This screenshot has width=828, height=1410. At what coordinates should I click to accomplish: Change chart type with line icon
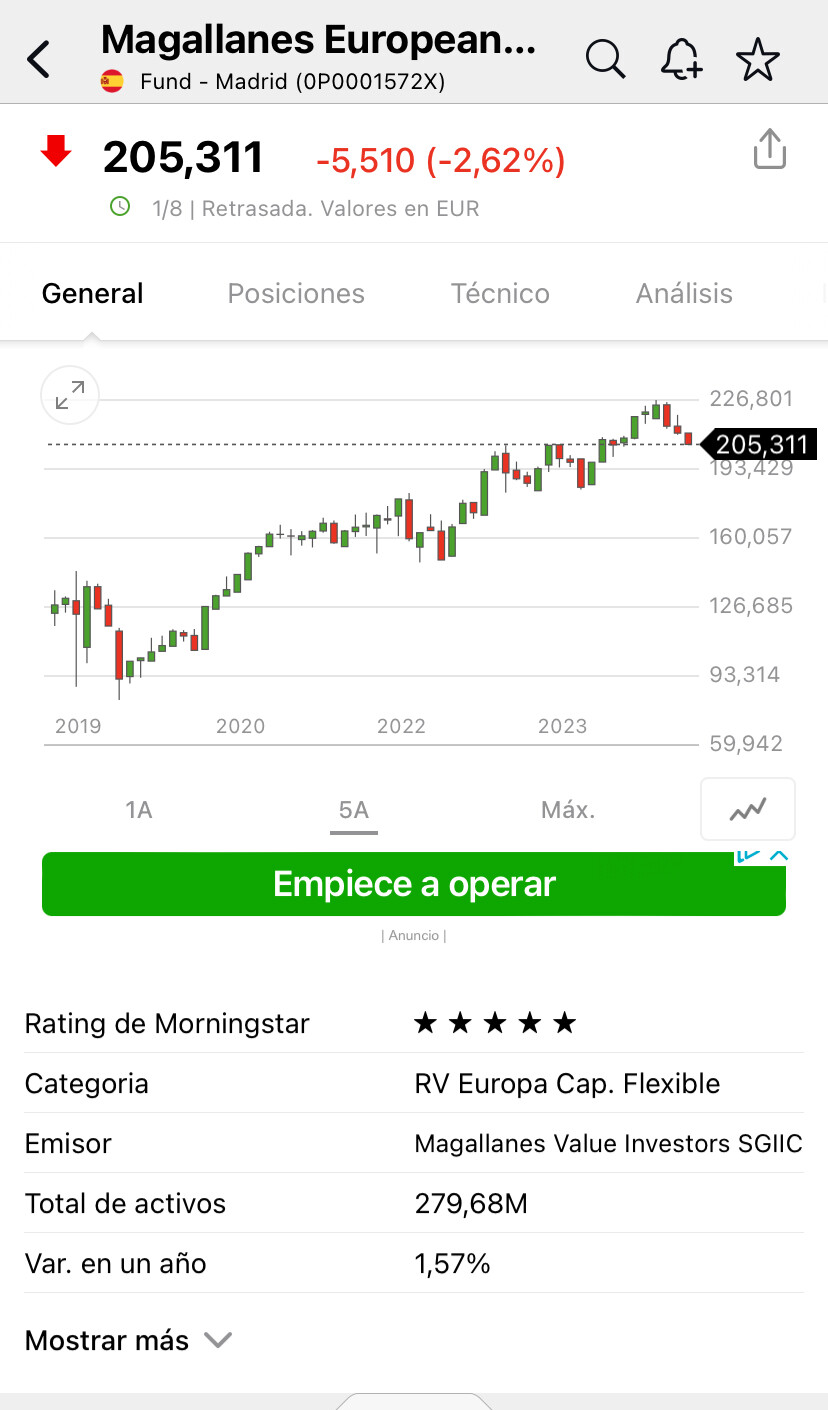[x=748, y=809]
